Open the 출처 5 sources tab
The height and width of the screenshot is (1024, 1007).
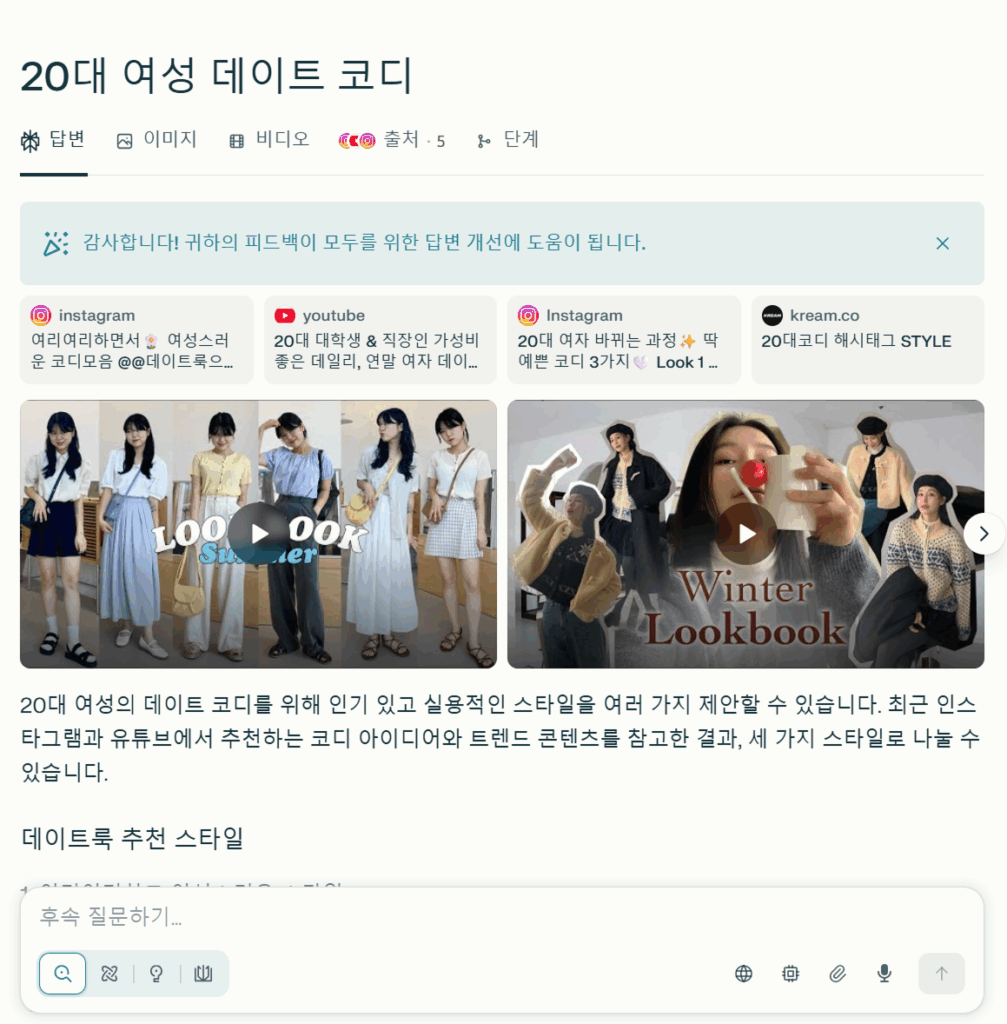(x=392, y=140)
